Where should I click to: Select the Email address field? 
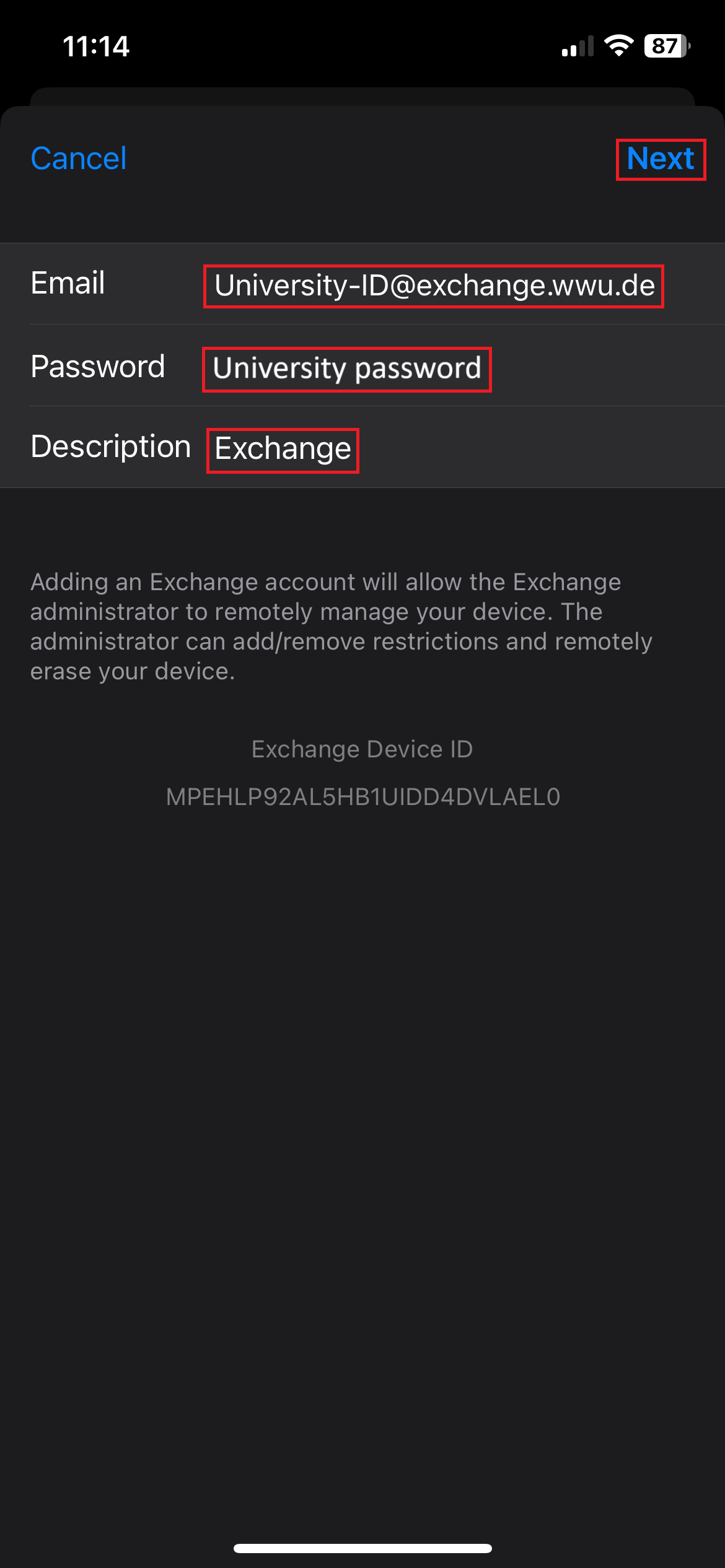tap(434, 285)
